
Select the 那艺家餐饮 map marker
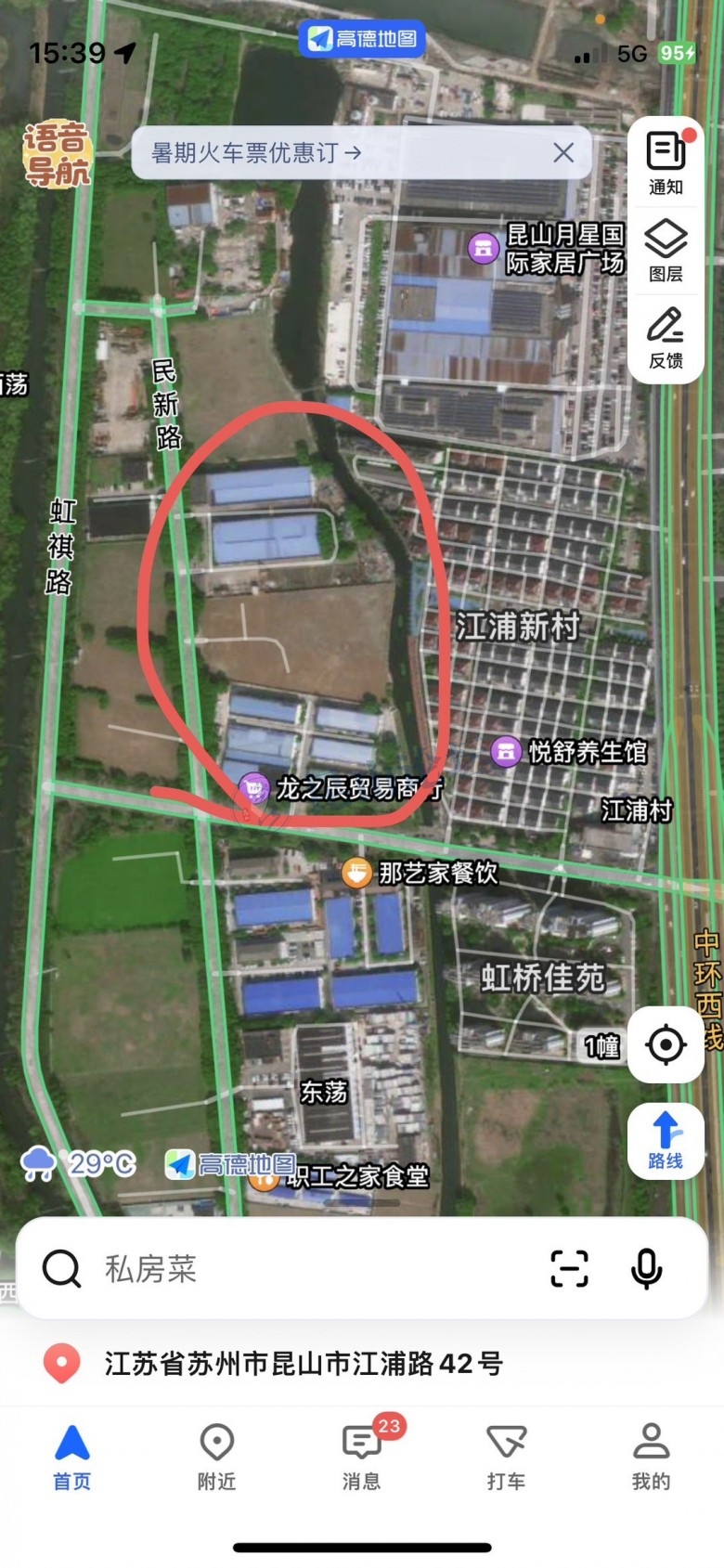(357, 873)
